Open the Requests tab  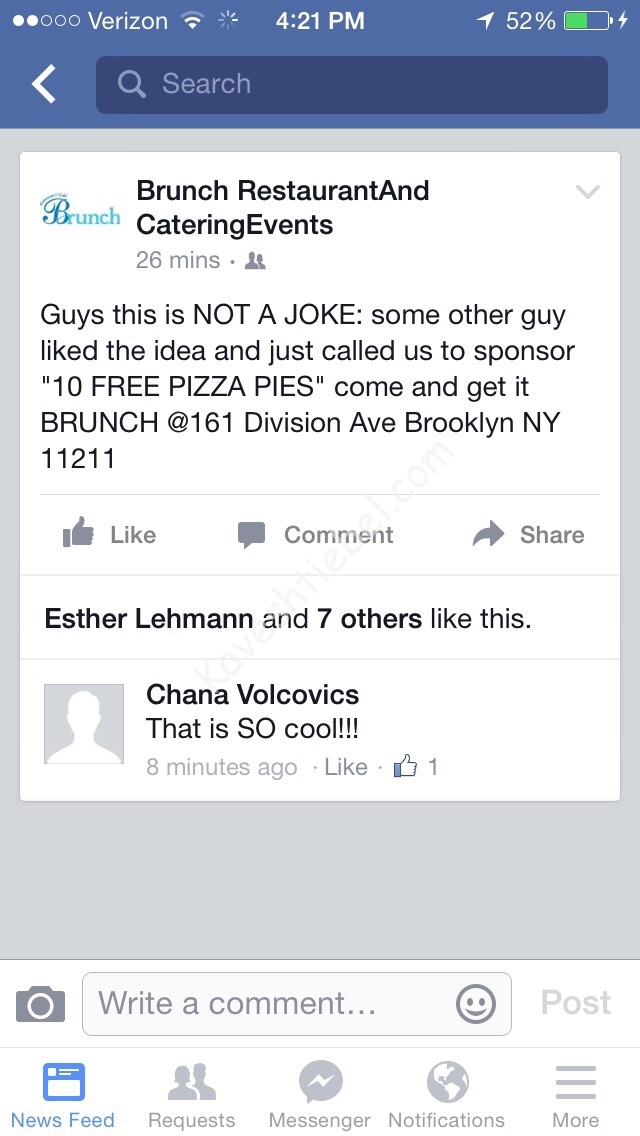[x=192, y=1094]
